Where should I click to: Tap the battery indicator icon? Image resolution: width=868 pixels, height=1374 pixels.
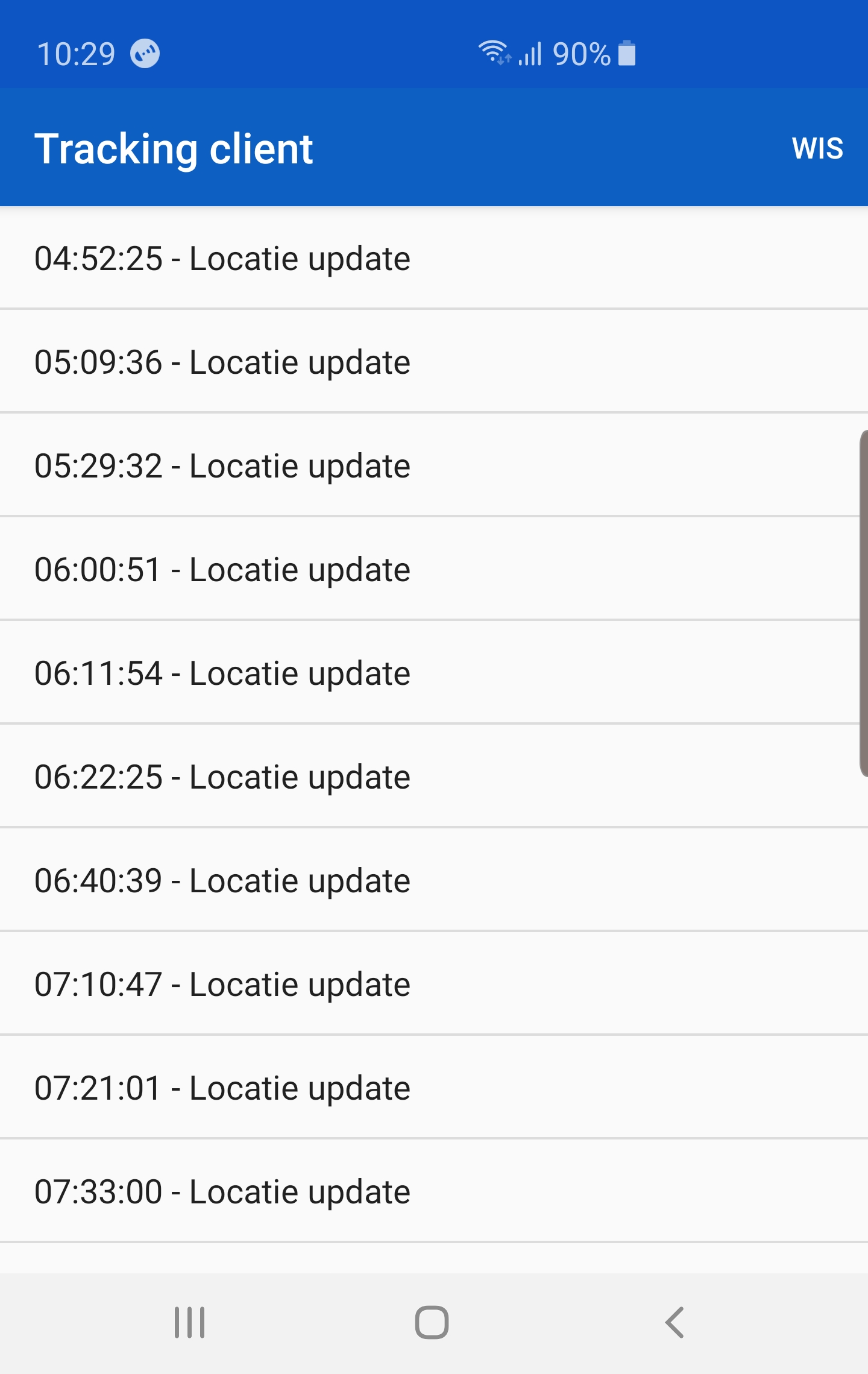(625, 54)
